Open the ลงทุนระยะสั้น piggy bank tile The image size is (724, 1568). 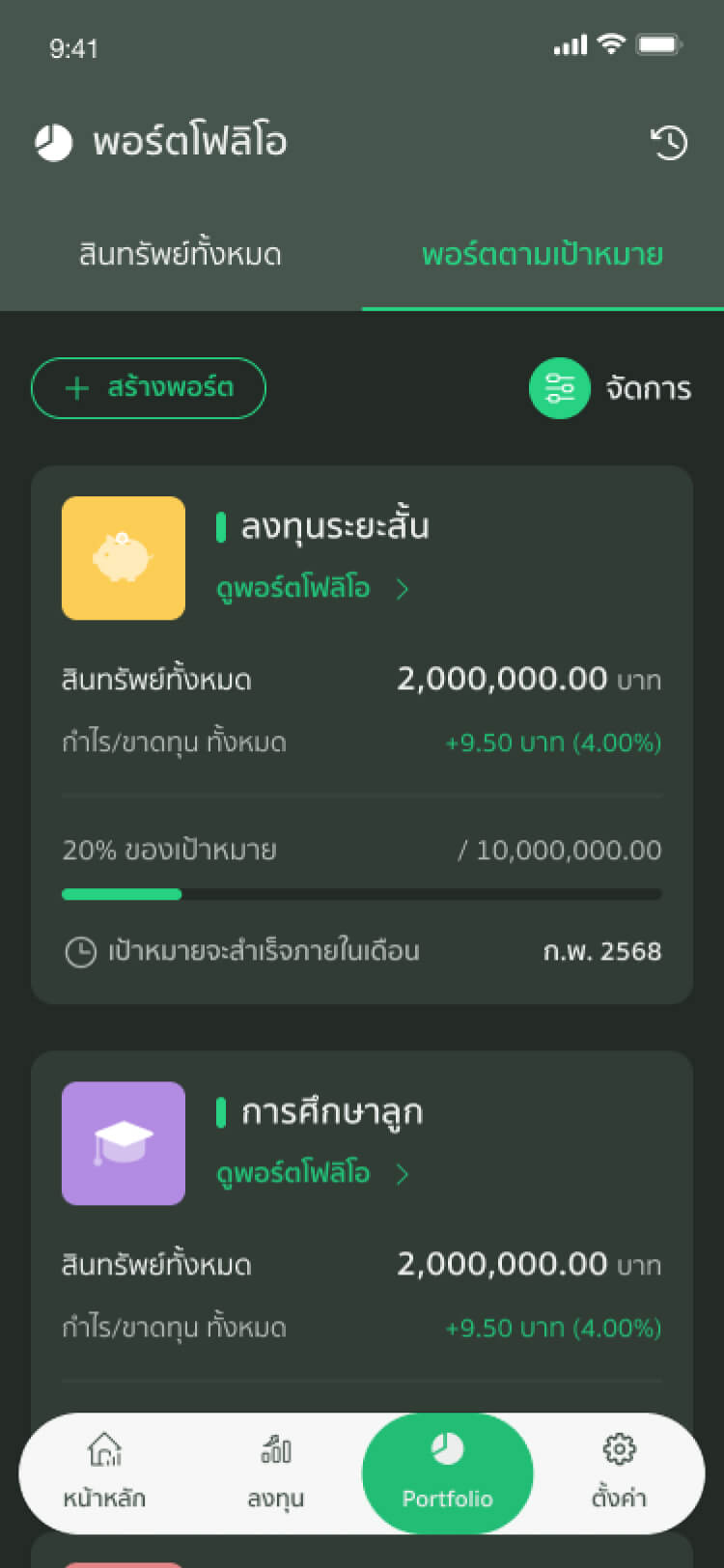pos(124,558)
